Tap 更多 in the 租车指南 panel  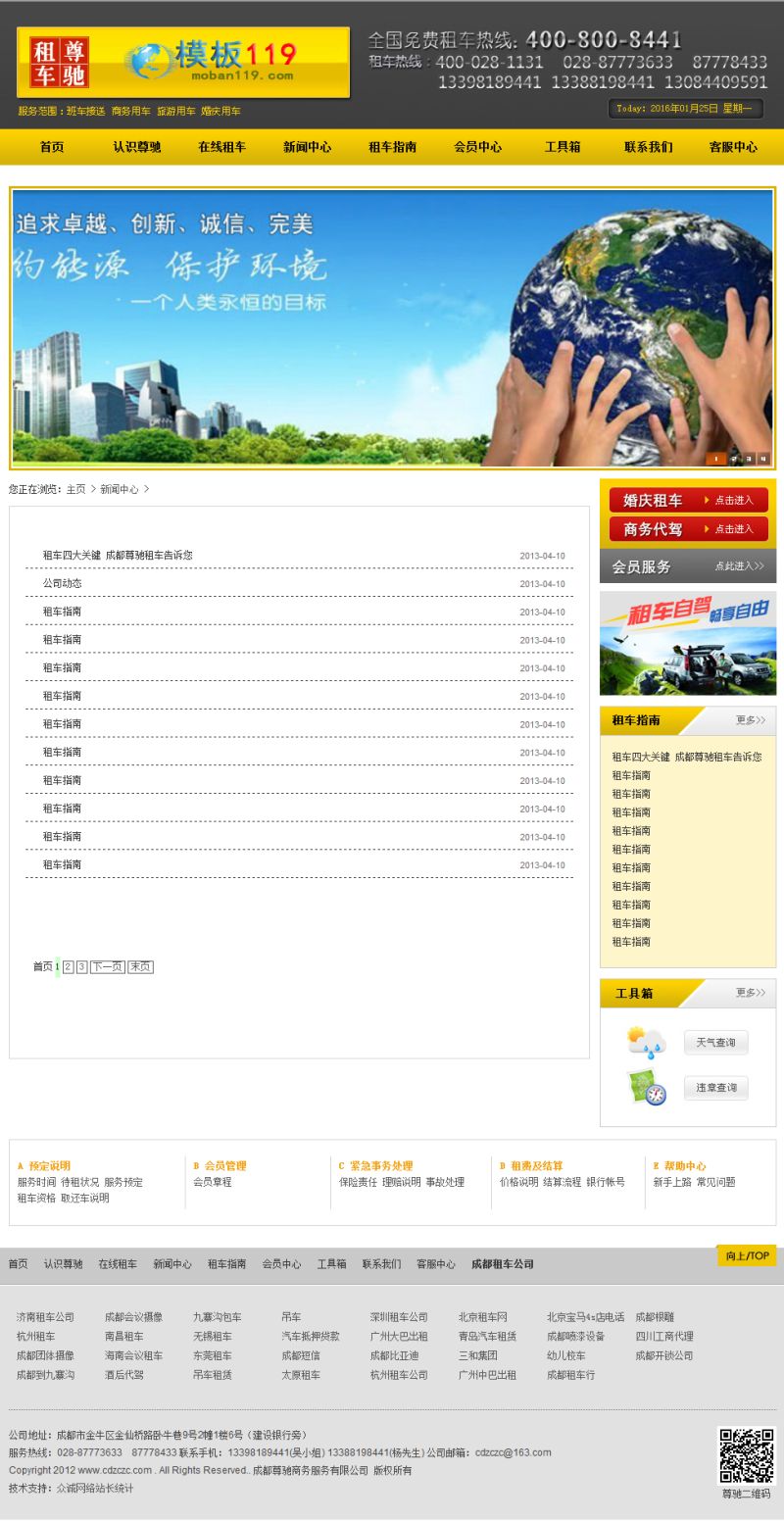751,720
